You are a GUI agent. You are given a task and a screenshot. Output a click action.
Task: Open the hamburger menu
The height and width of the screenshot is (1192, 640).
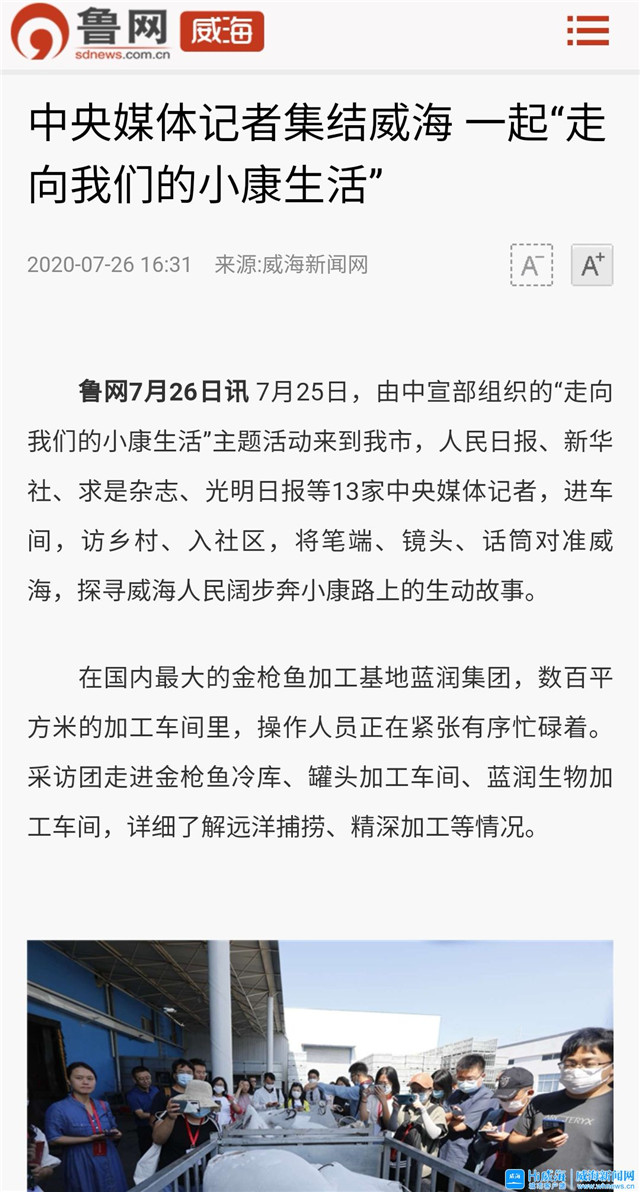[588, 31]
